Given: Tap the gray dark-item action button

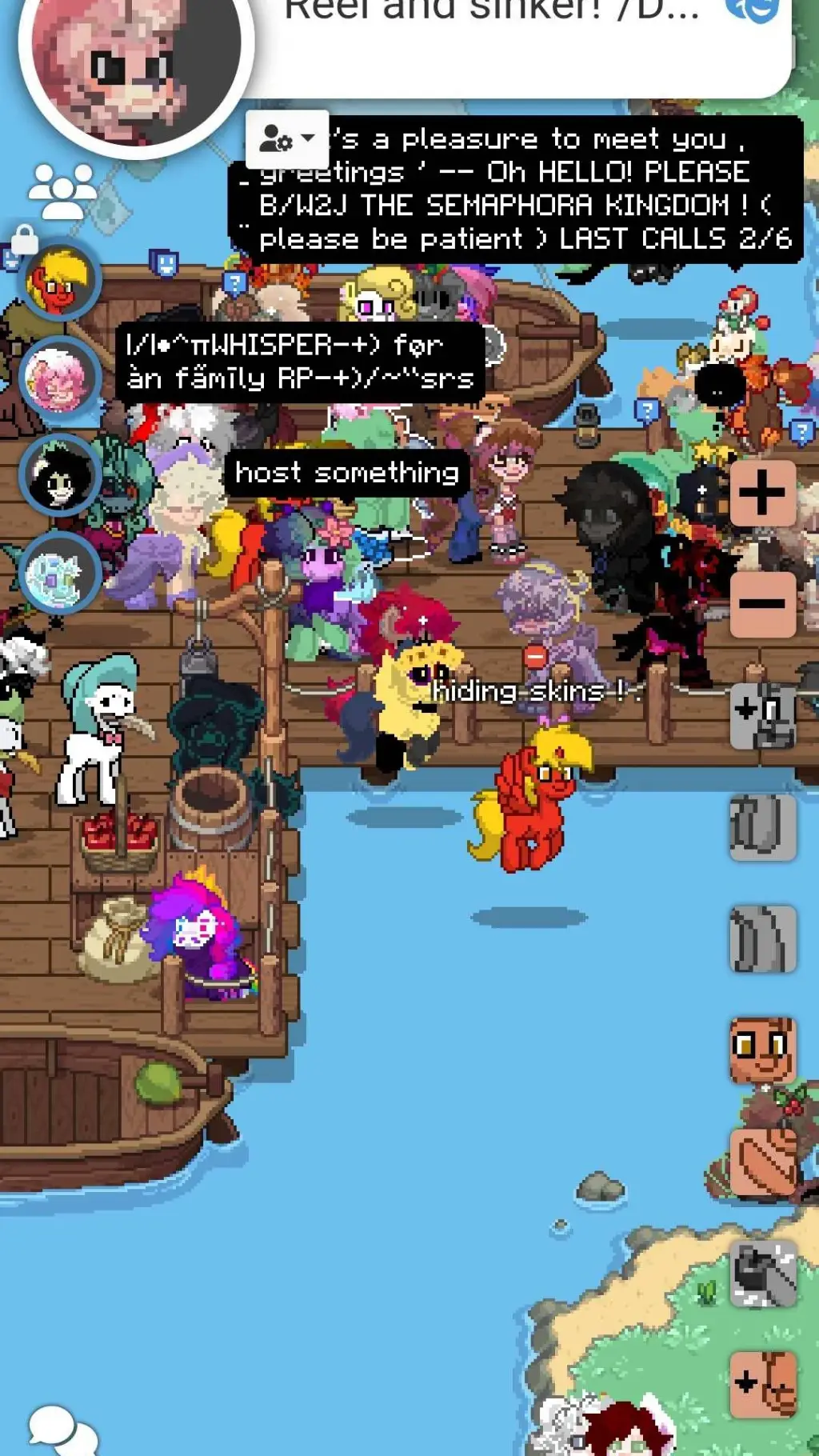Looking at the screenshot, I should click(x=762, y=1273).
